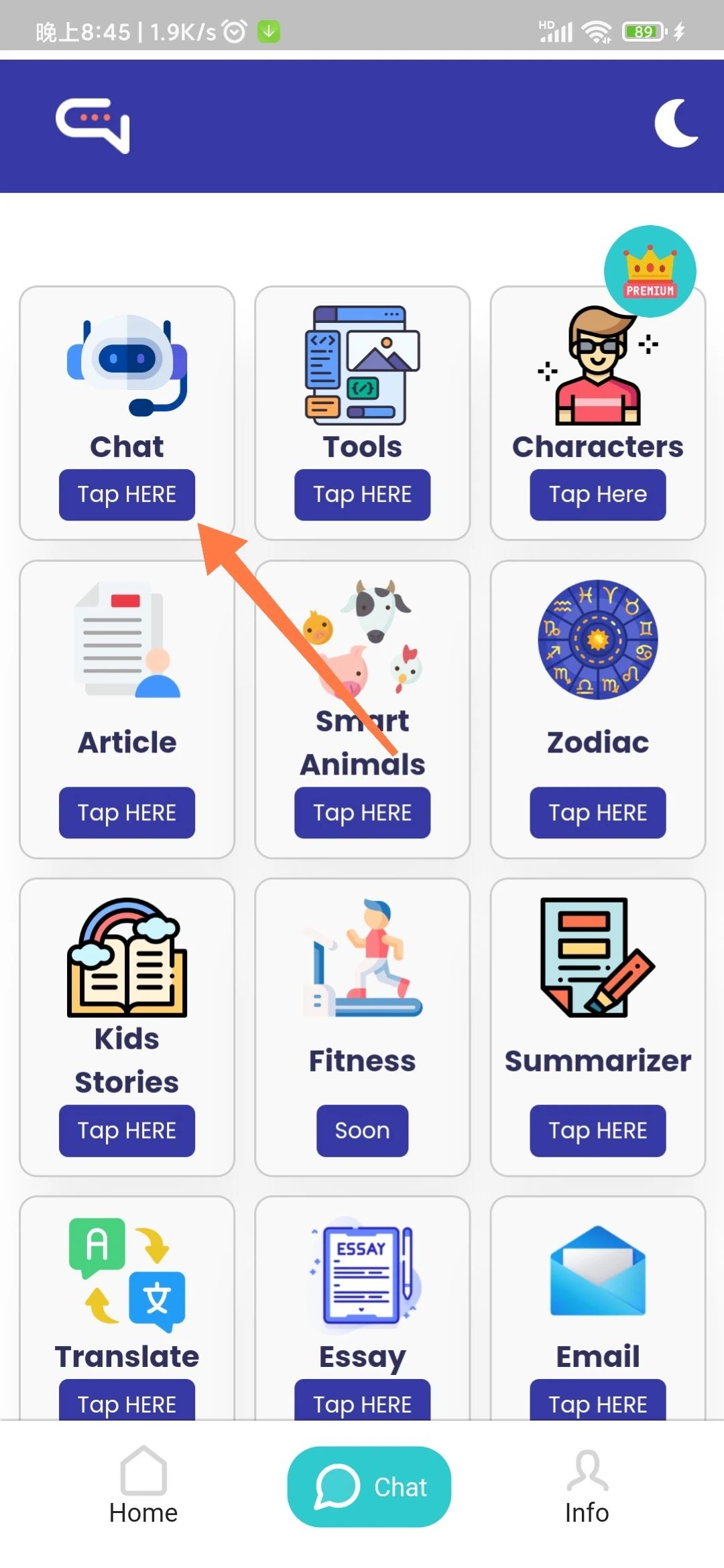Screen dimensions: 724x1568
Task: Tap HERE button under Article
Action: click(127, 812)
